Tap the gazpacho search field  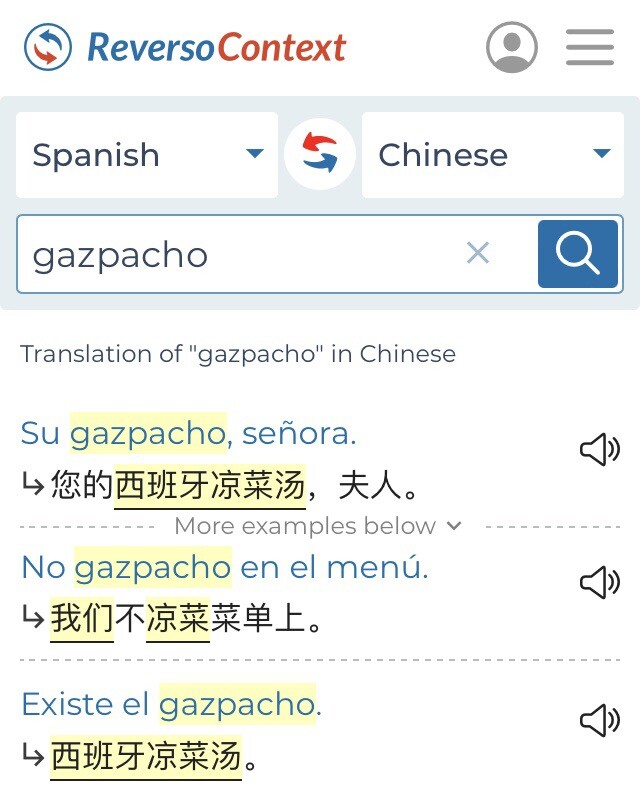point(240,255)
